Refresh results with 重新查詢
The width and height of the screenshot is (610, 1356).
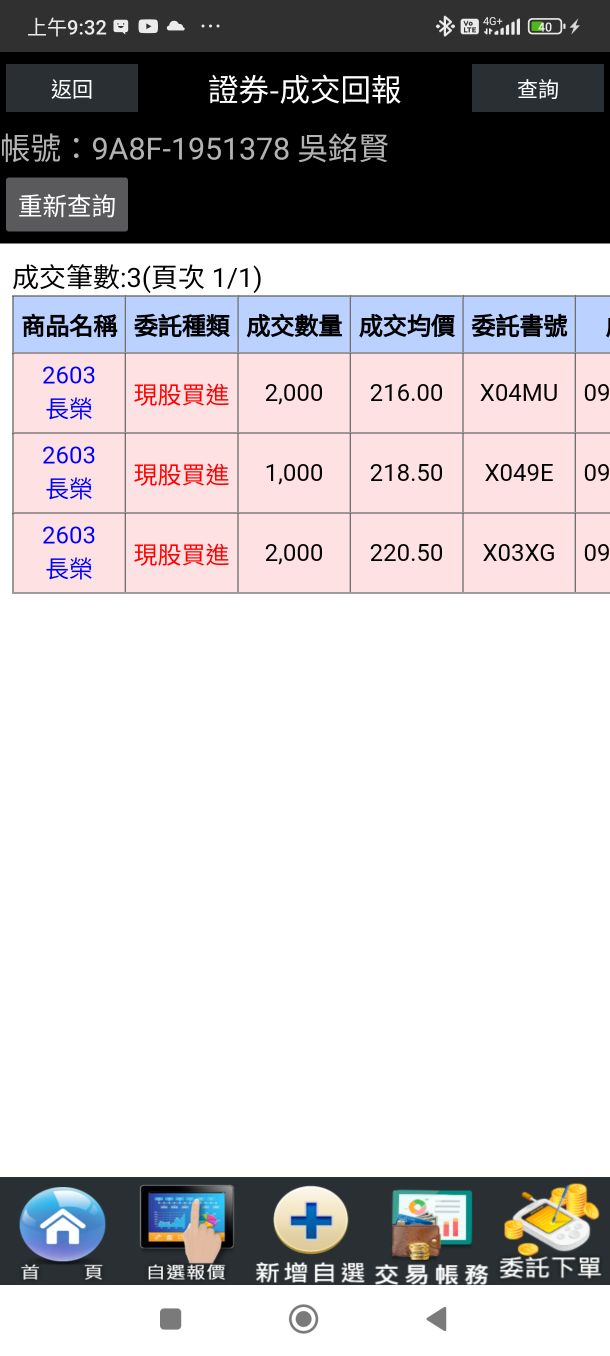(x=67, y=205)
